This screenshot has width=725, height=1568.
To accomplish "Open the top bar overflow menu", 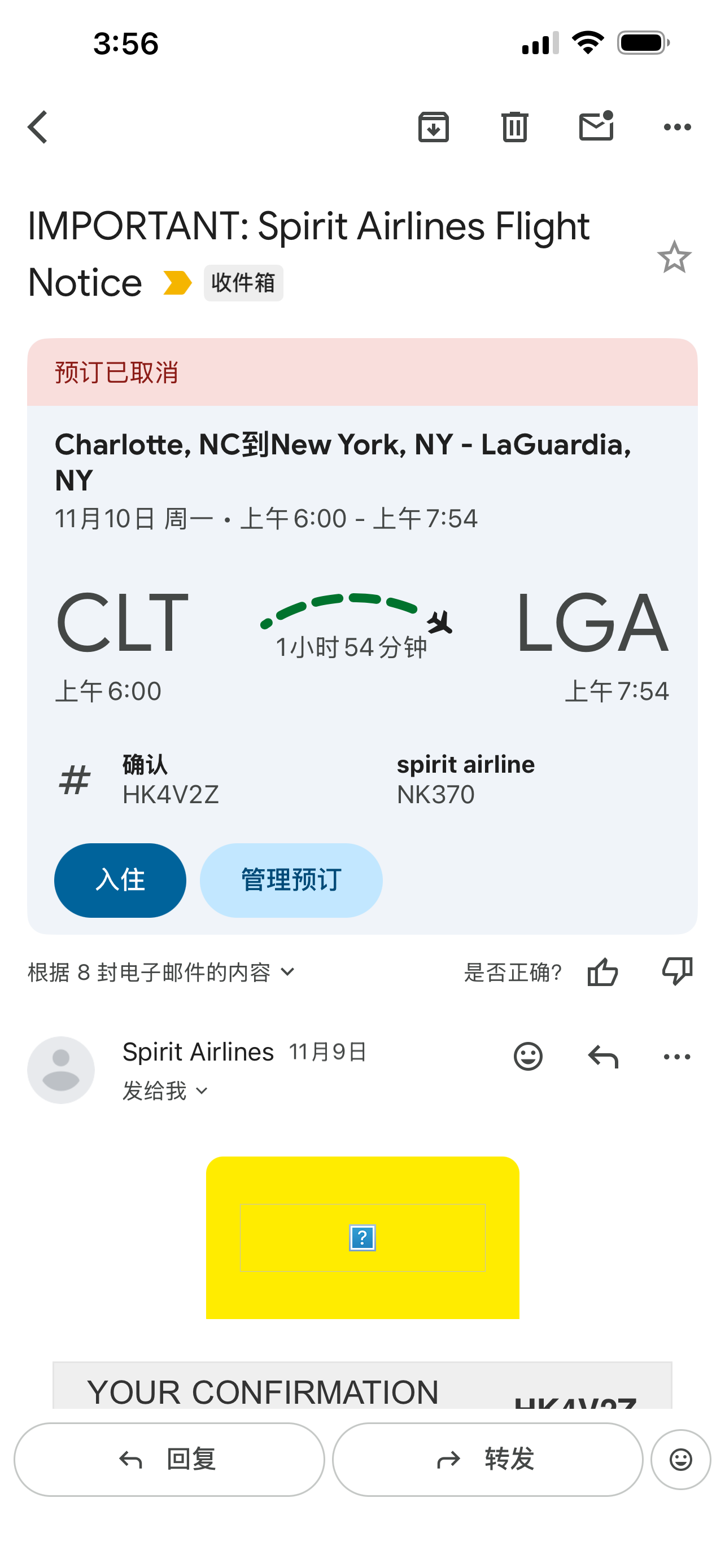I will point(677,126).
